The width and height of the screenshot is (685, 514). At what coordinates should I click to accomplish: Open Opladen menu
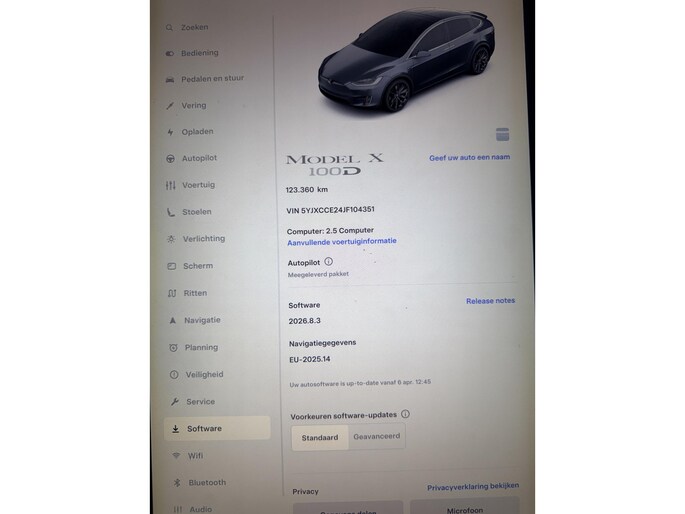[x=197, y=132]
